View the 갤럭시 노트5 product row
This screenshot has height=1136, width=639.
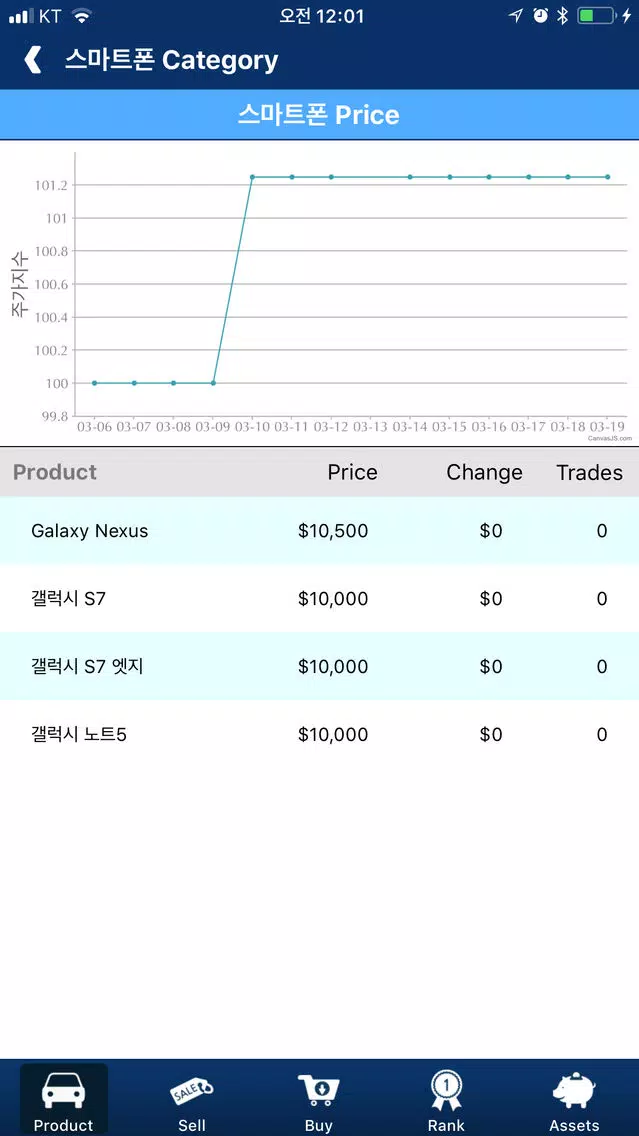pyautogui.click(x=320, y=735)
